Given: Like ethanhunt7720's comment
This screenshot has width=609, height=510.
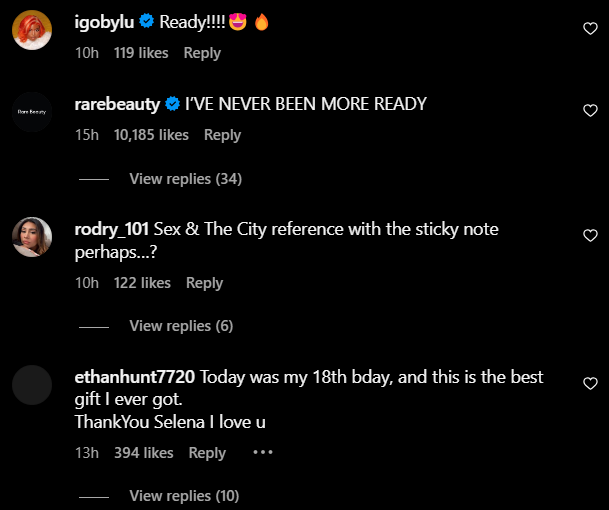Looking at the screenshot, I should click(x=590, y=384).
